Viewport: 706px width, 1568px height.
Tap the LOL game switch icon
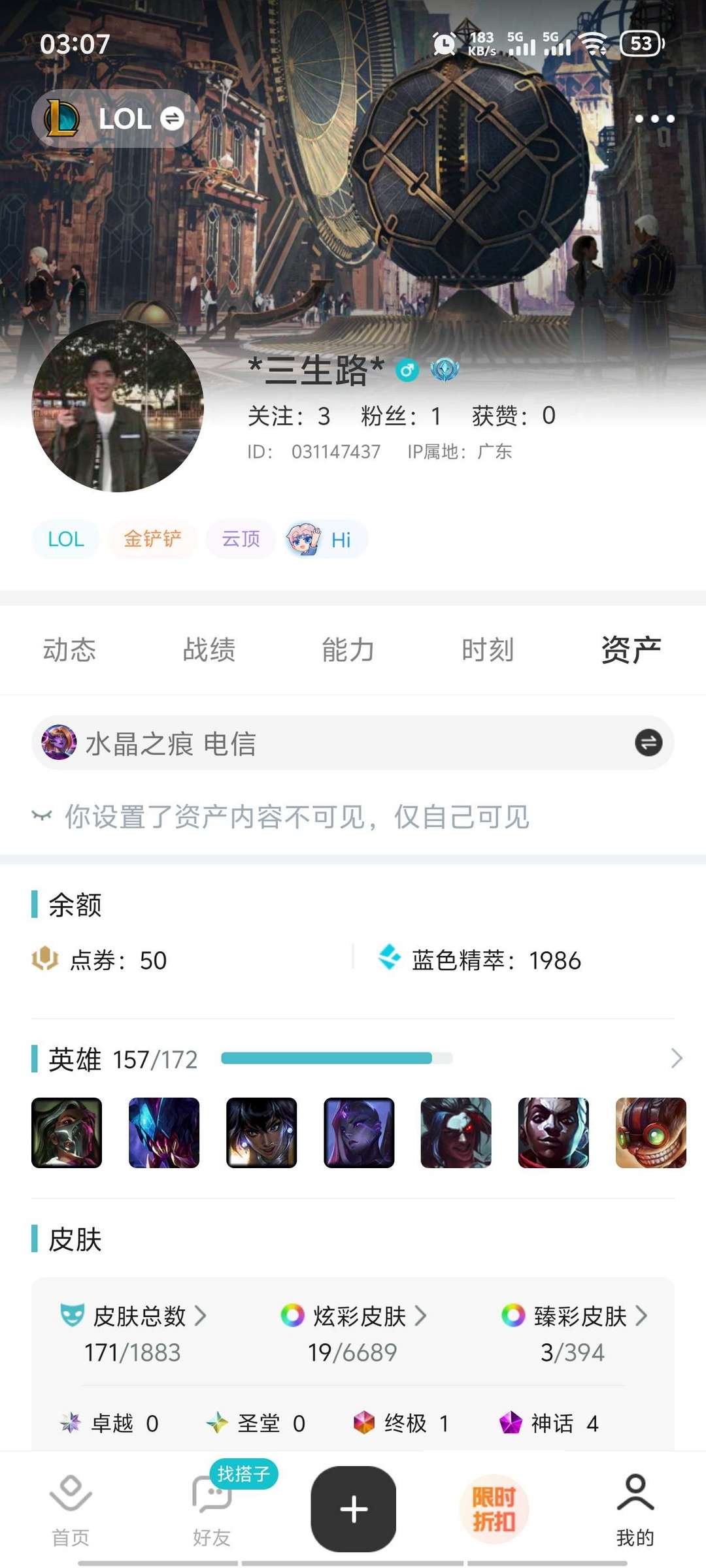pos(172,119)
